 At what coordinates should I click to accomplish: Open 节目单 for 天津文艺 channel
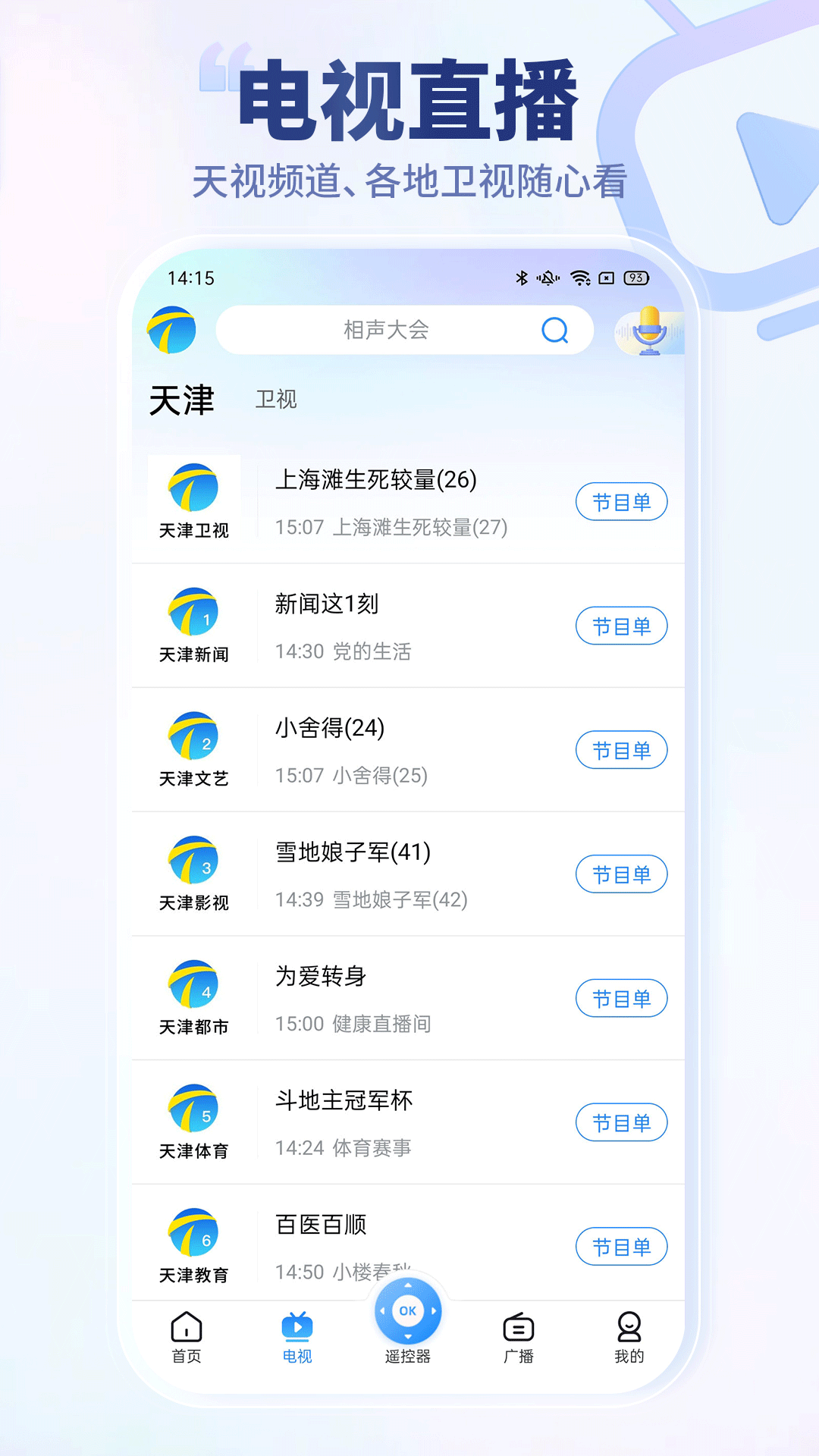click(621, 749)
